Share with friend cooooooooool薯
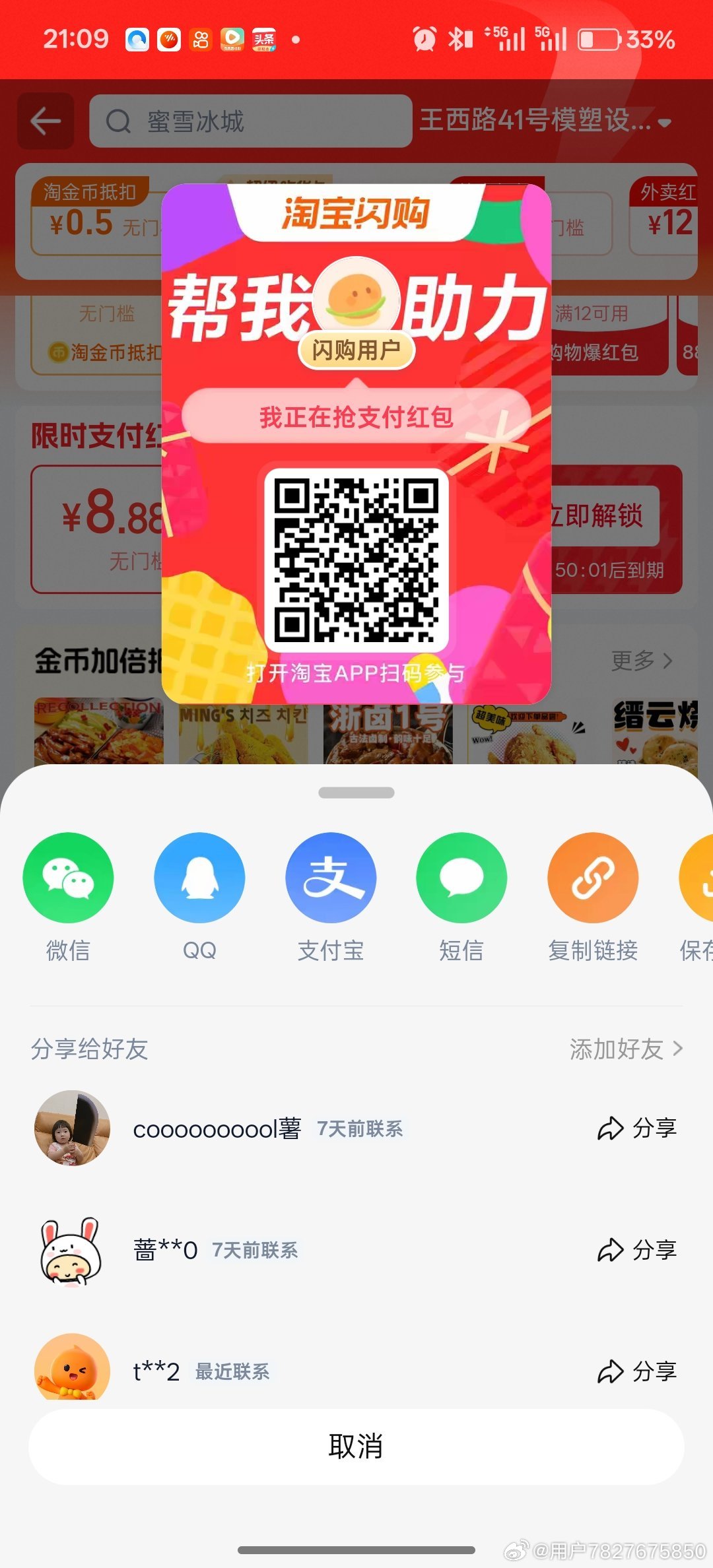Image resolution: width=713 pixels, height=1568 pixels. coord(637,1128)
